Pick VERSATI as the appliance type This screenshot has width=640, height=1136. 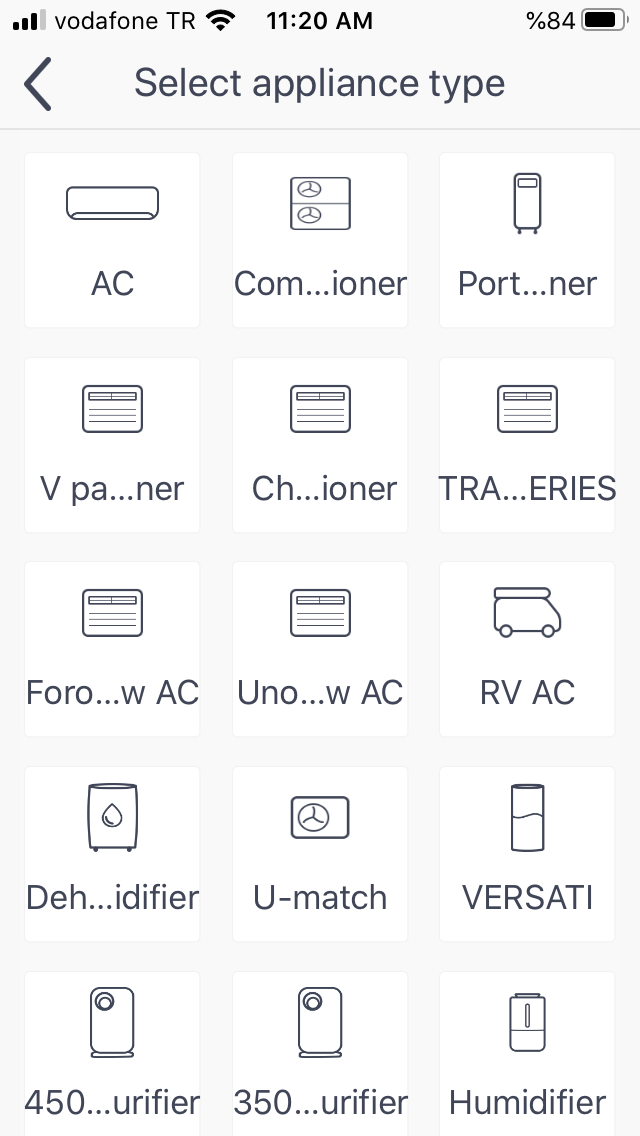click(x=527, y=854)
